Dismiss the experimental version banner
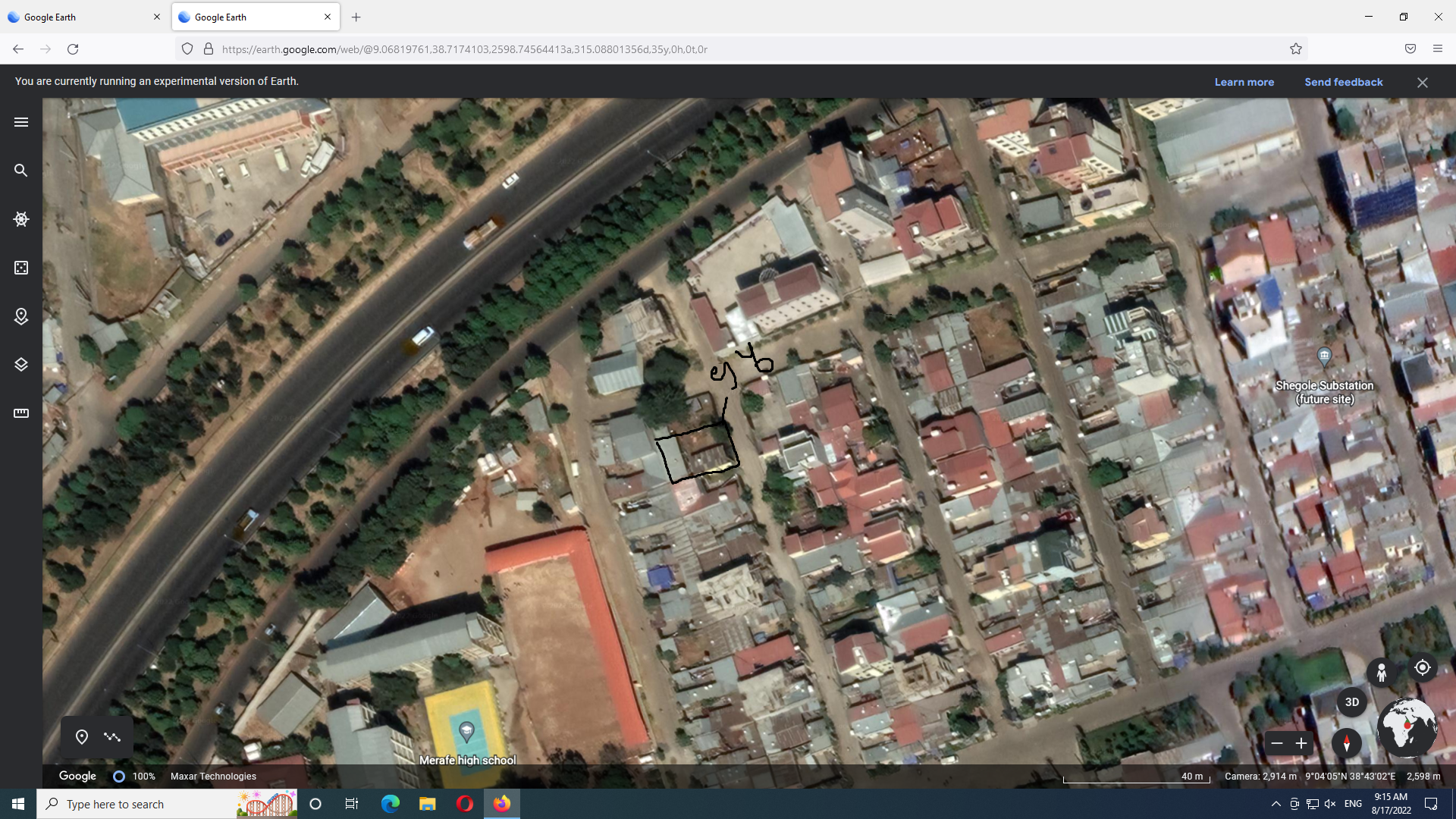 [x=1422, y=83]
